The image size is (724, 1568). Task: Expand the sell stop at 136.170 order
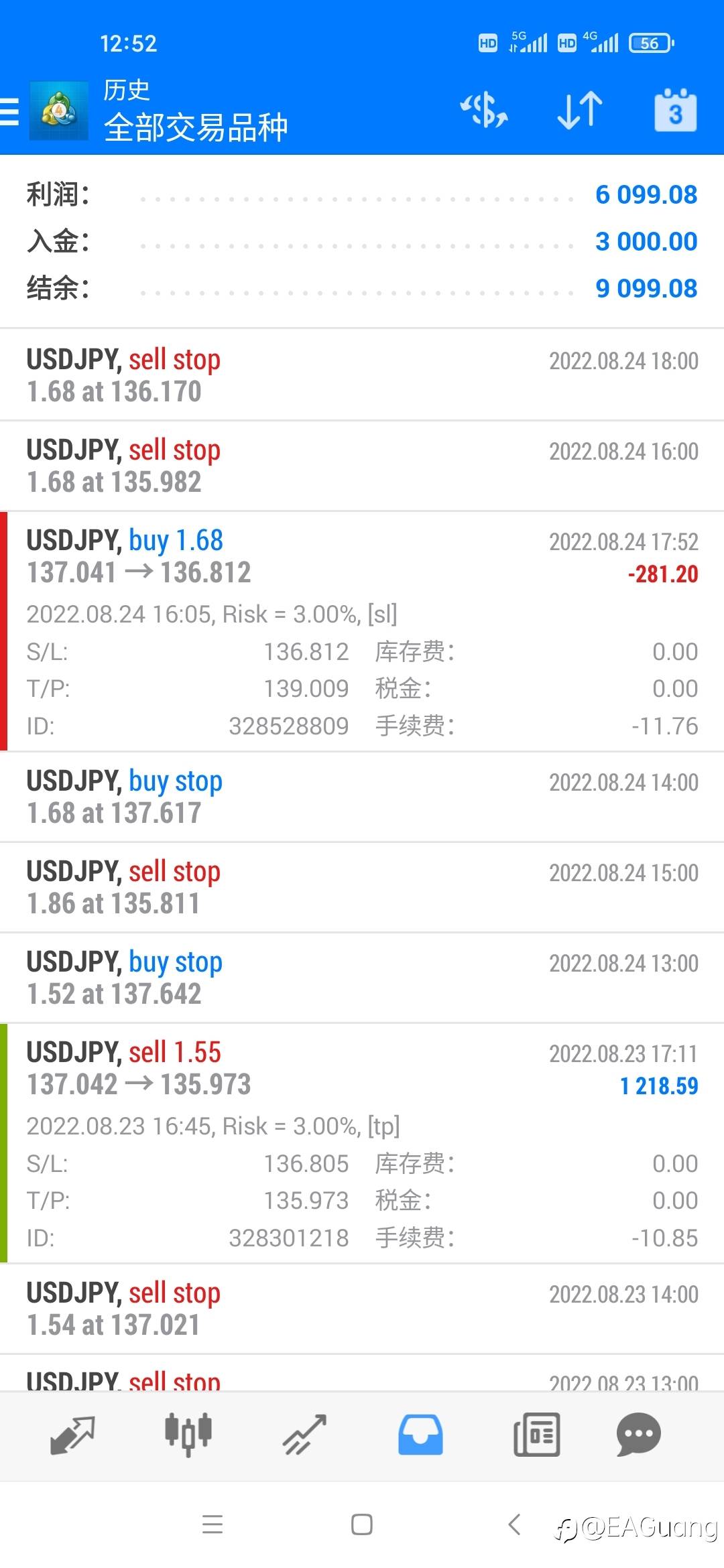pyautogui.click(x=362, y=375)
